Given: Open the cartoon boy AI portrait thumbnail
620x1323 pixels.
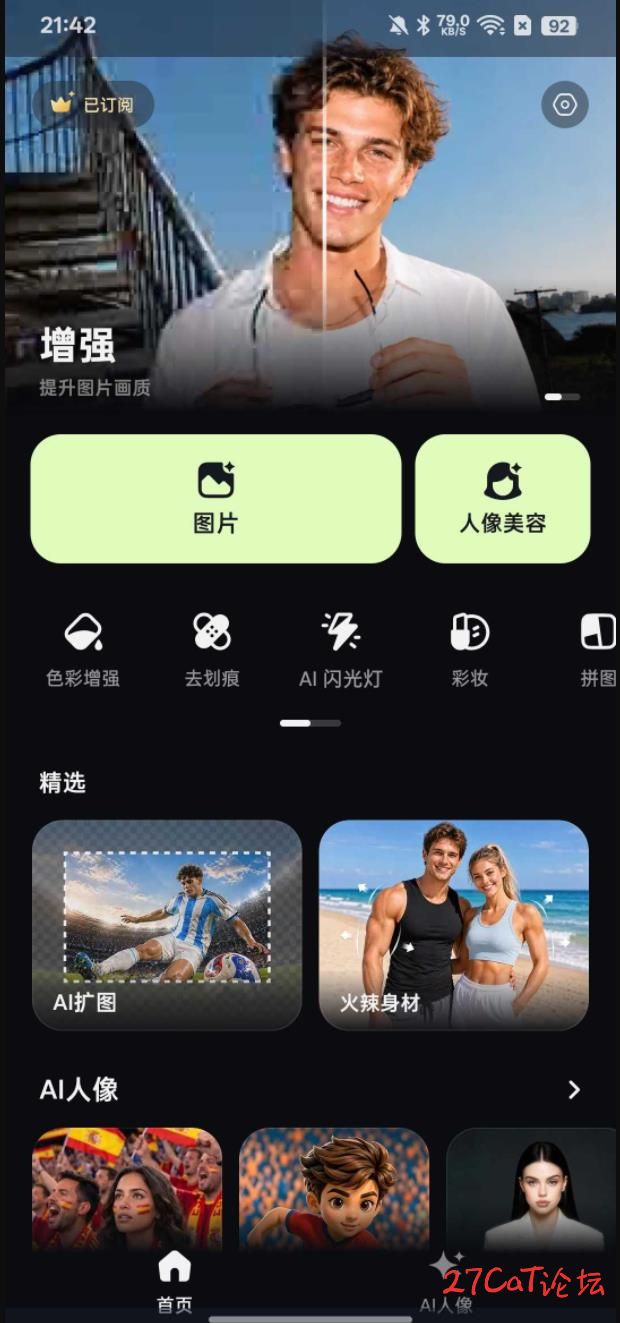Looking at the screenshot, I should click(x=334, y=1188).
